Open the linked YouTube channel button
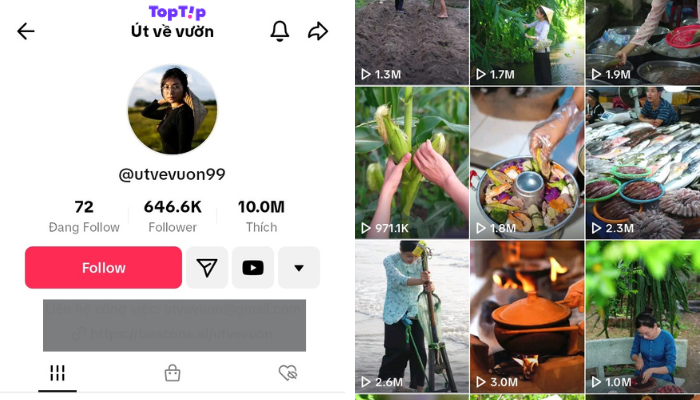The image size is (700, 400). (x=253, y=268)
